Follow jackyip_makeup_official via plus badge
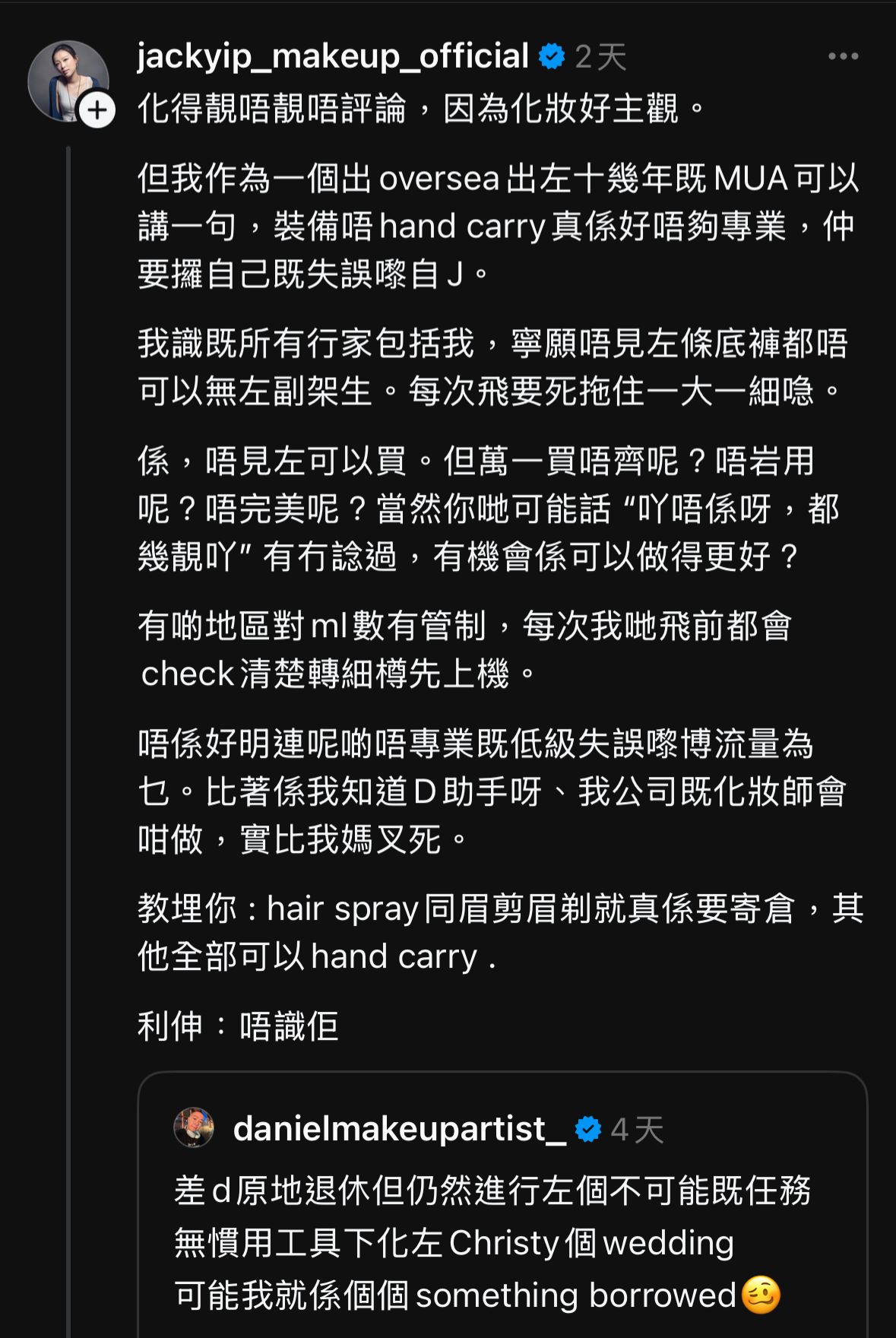Image resolution: width=896 pixels, height=1338 pixels. click(97, 111)
